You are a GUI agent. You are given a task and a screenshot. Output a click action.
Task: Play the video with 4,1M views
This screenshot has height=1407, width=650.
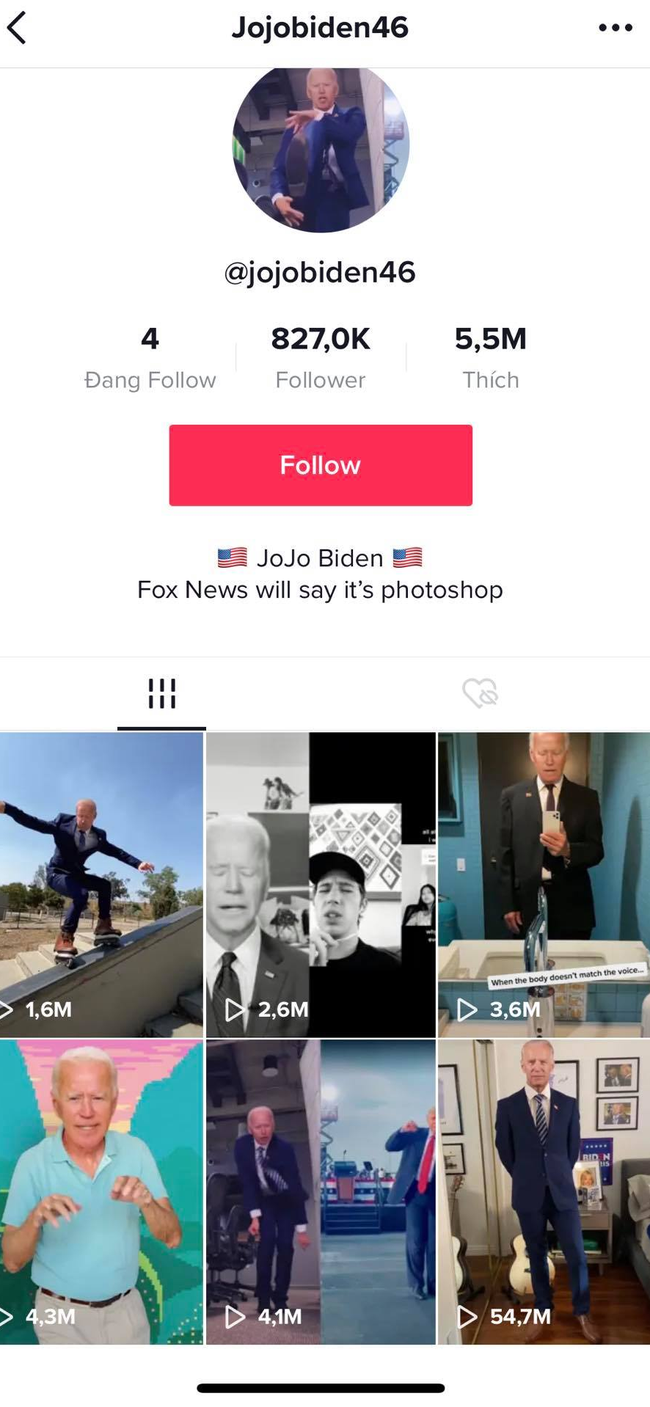[x=321, y=1191]
